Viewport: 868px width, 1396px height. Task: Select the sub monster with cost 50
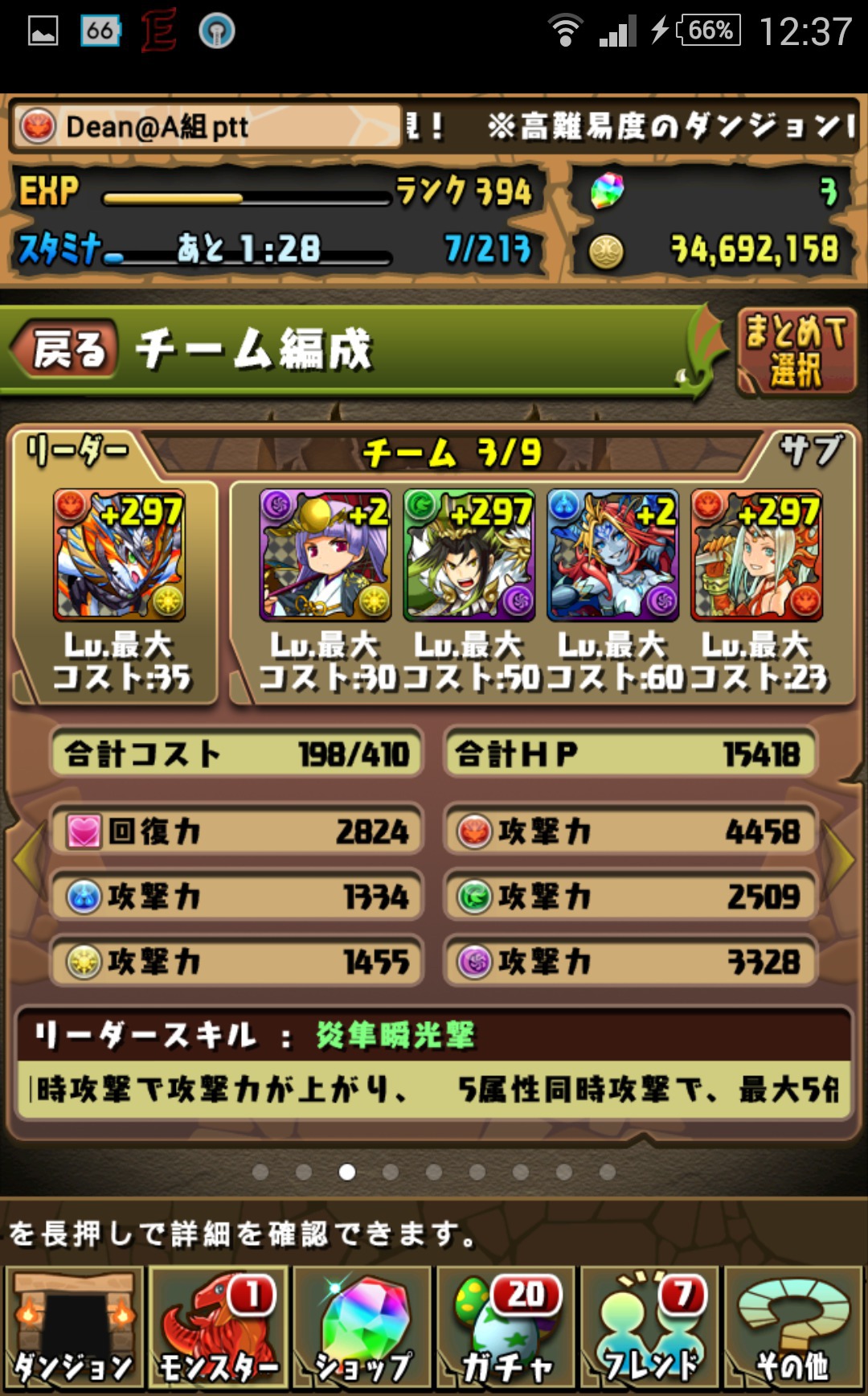coord(469,555)
